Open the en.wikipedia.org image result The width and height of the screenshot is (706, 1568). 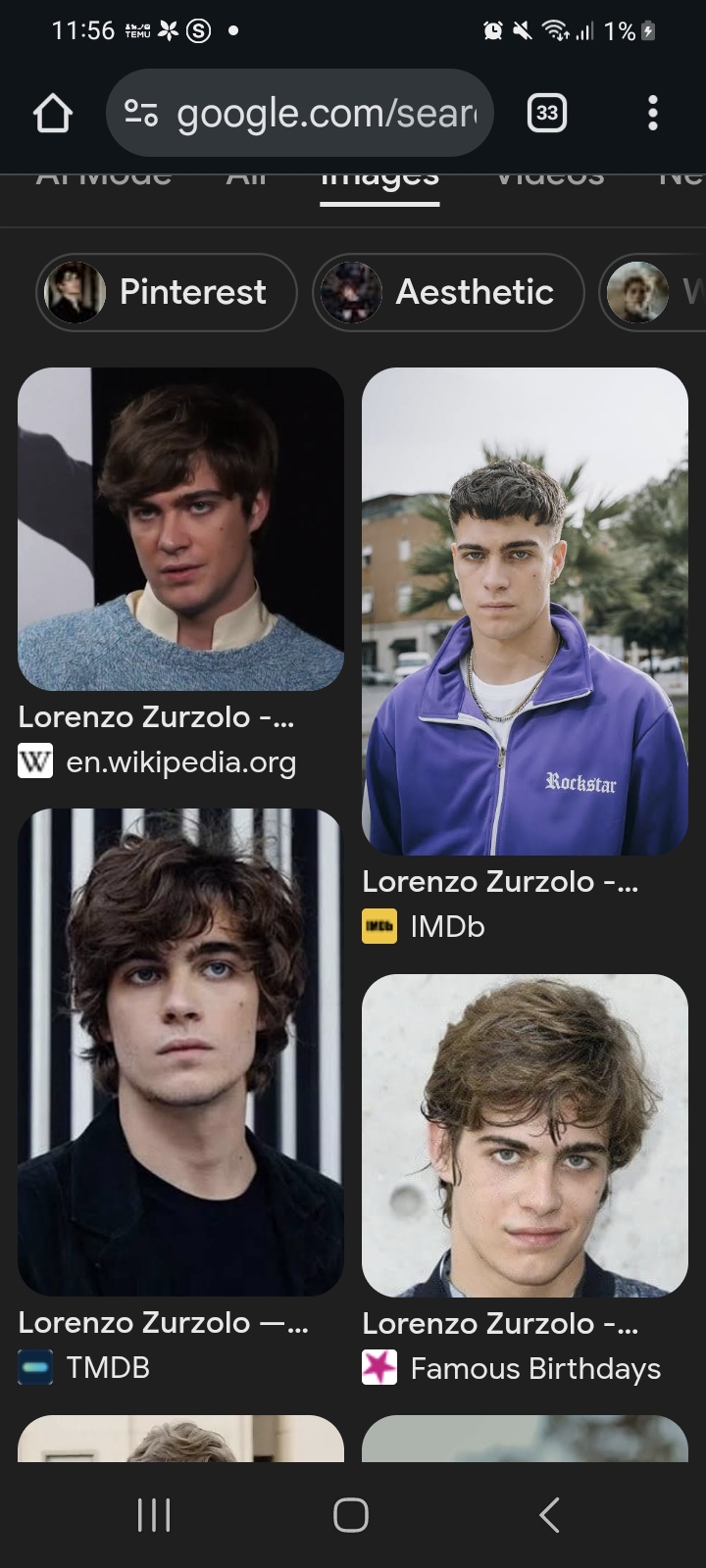pyautogui.click(x=180, y=529)
